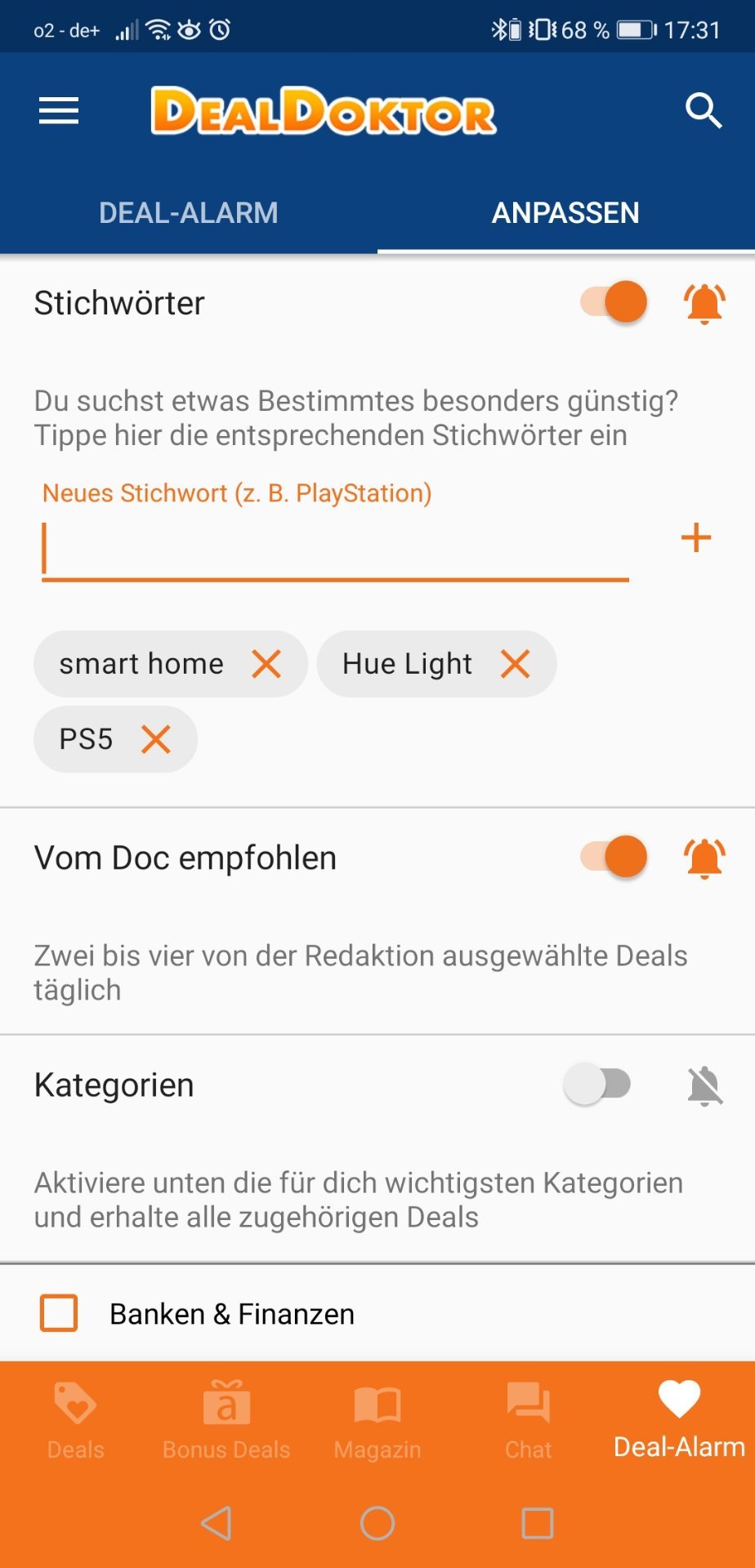The height and width of the screenshot is (1568, 755).
Task: Remove the Hue Light keyword chip
Action: tap(515, 664)
